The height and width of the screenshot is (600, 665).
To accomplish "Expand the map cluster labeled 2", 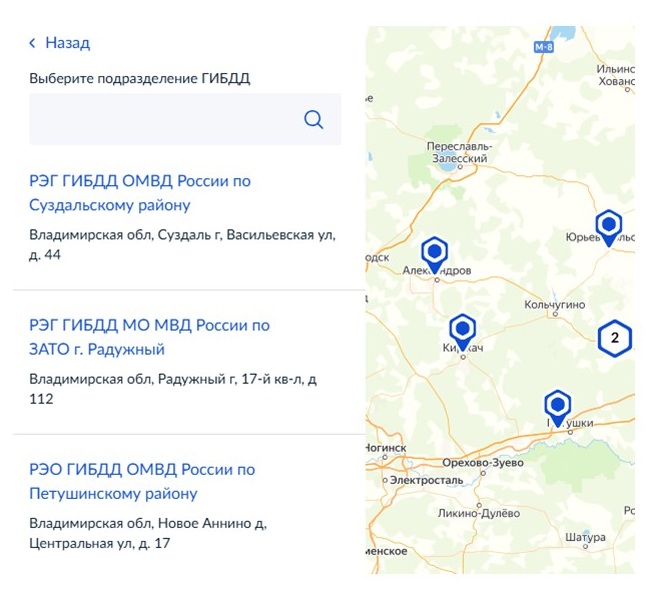I will tap(615, 338).
